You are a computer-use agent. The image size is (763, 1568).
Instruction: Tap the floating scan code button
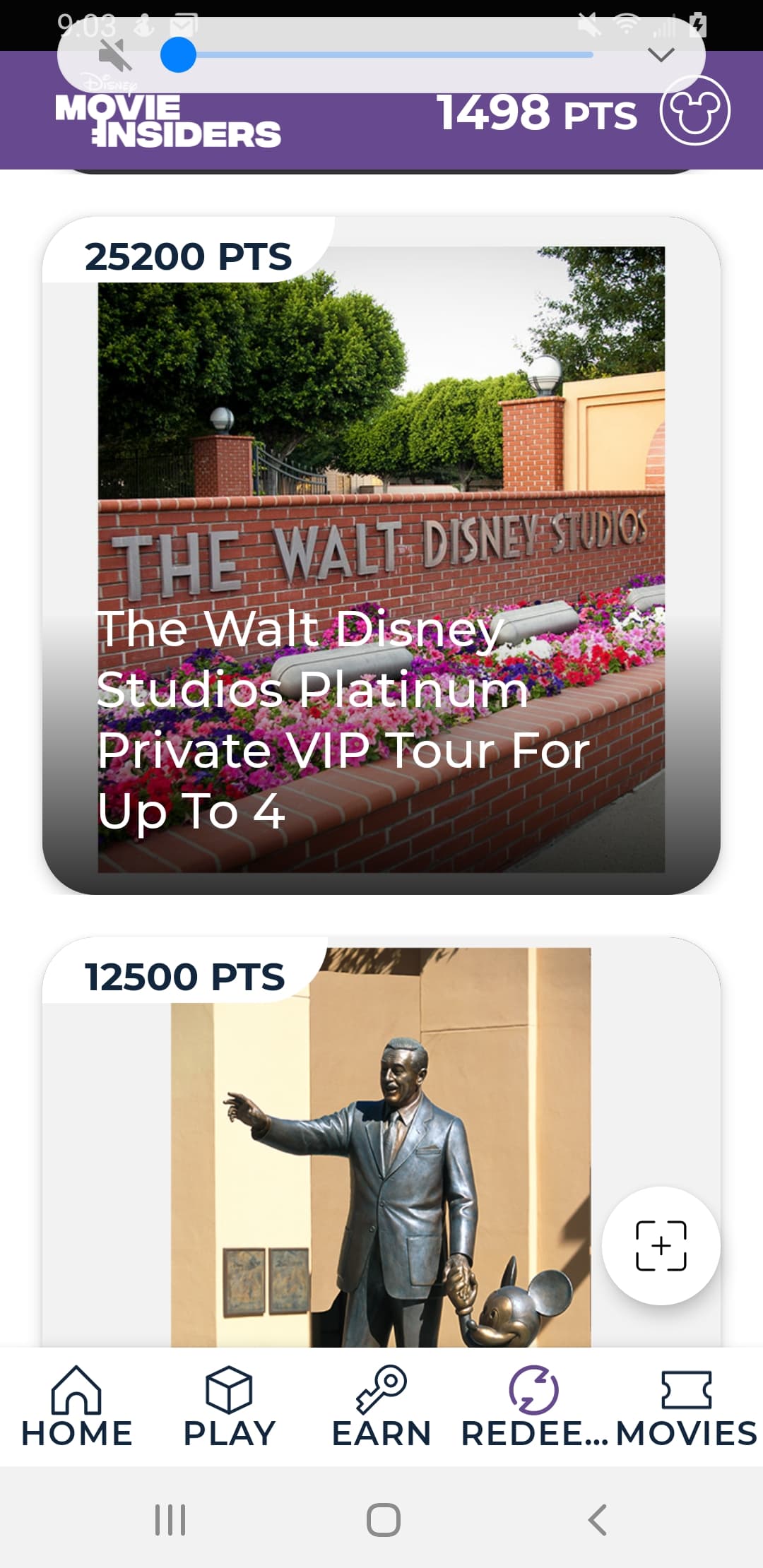[x=661, y=1245]
